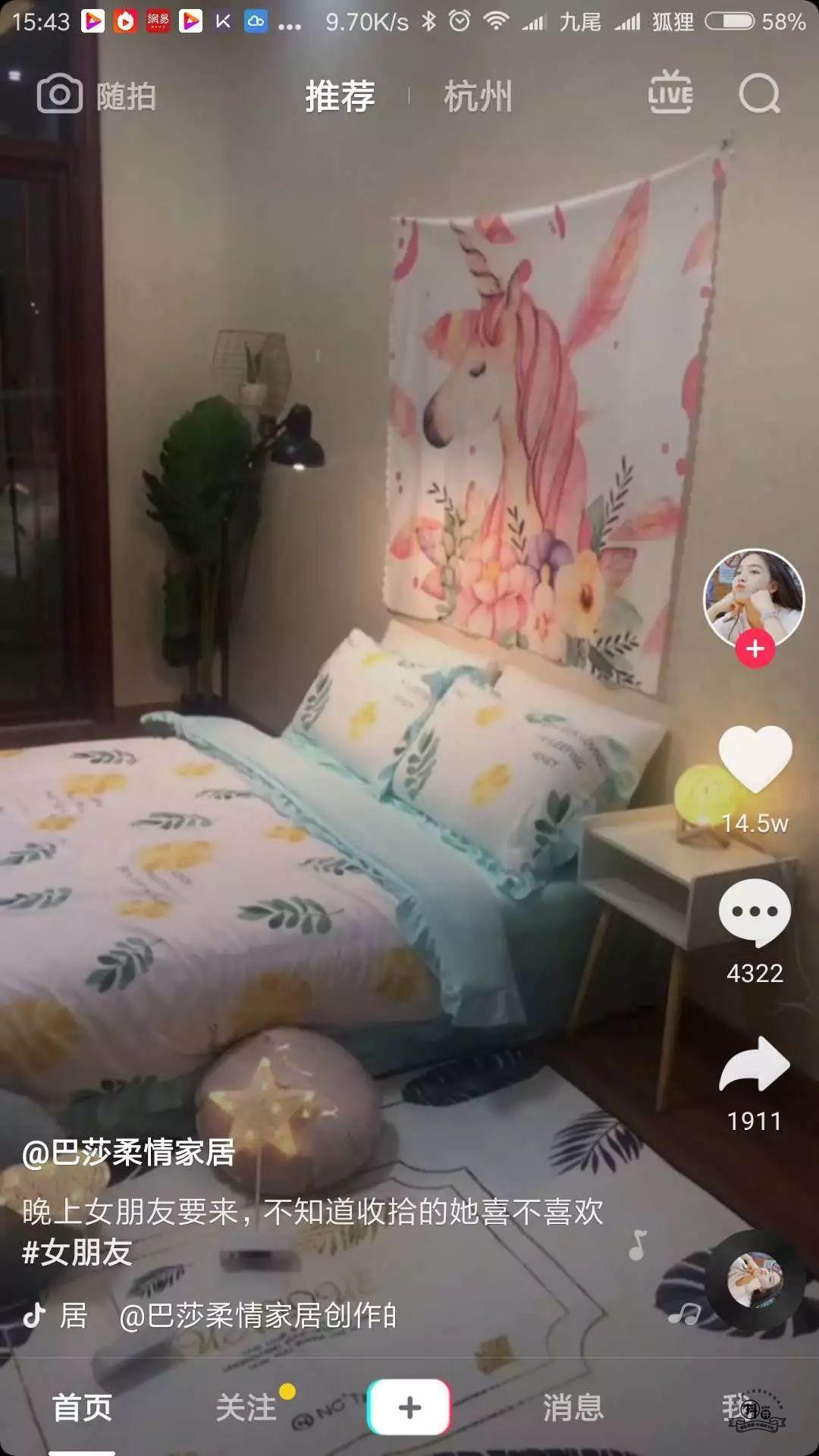
Task: Create a new video with the plus button
Action: [x=409, y=1408]
